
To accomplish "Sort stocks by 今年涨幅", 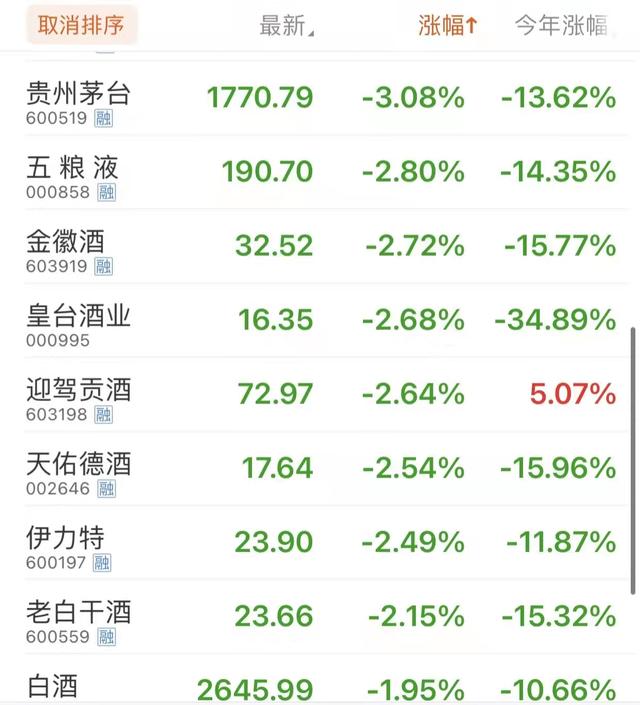I will click(x=561, y=26).
